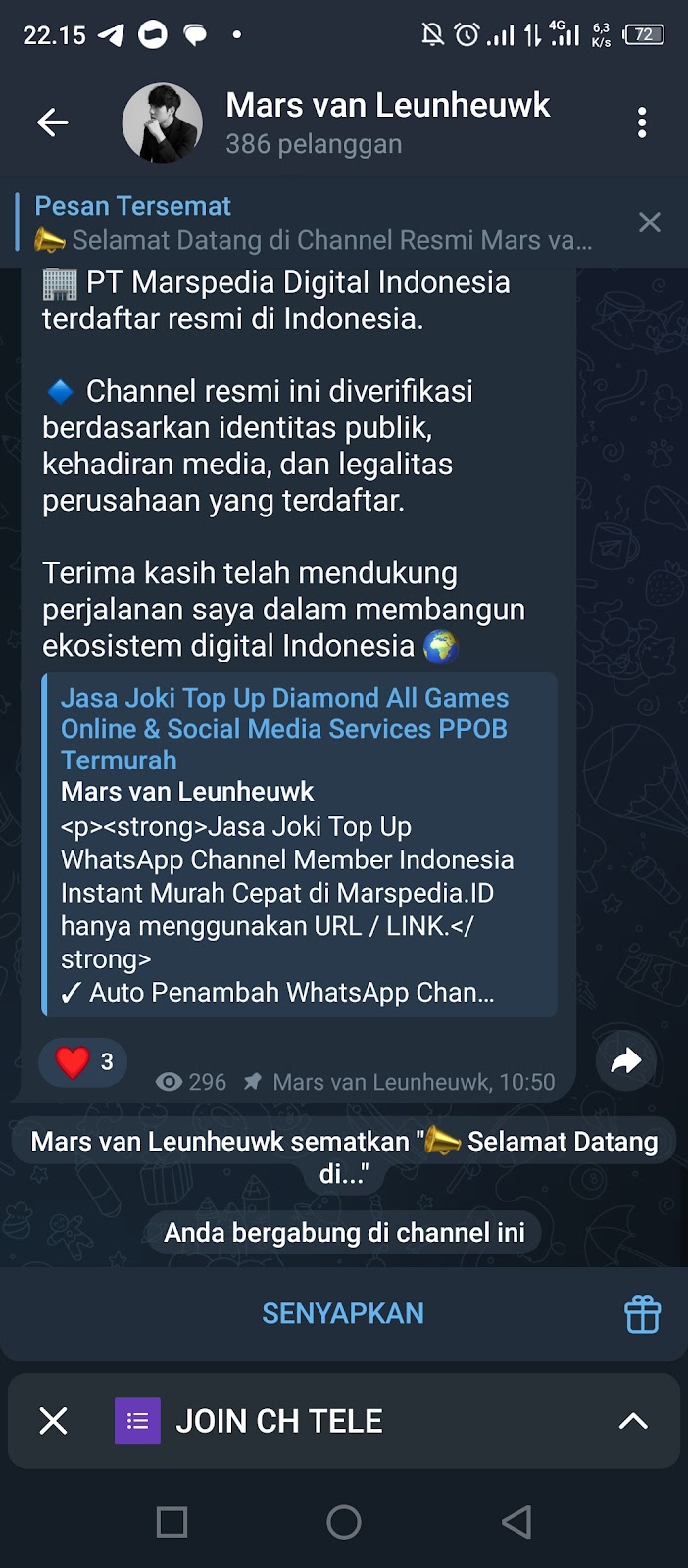
Task: Go to the home screen
Action: (x=344, y=1522)
